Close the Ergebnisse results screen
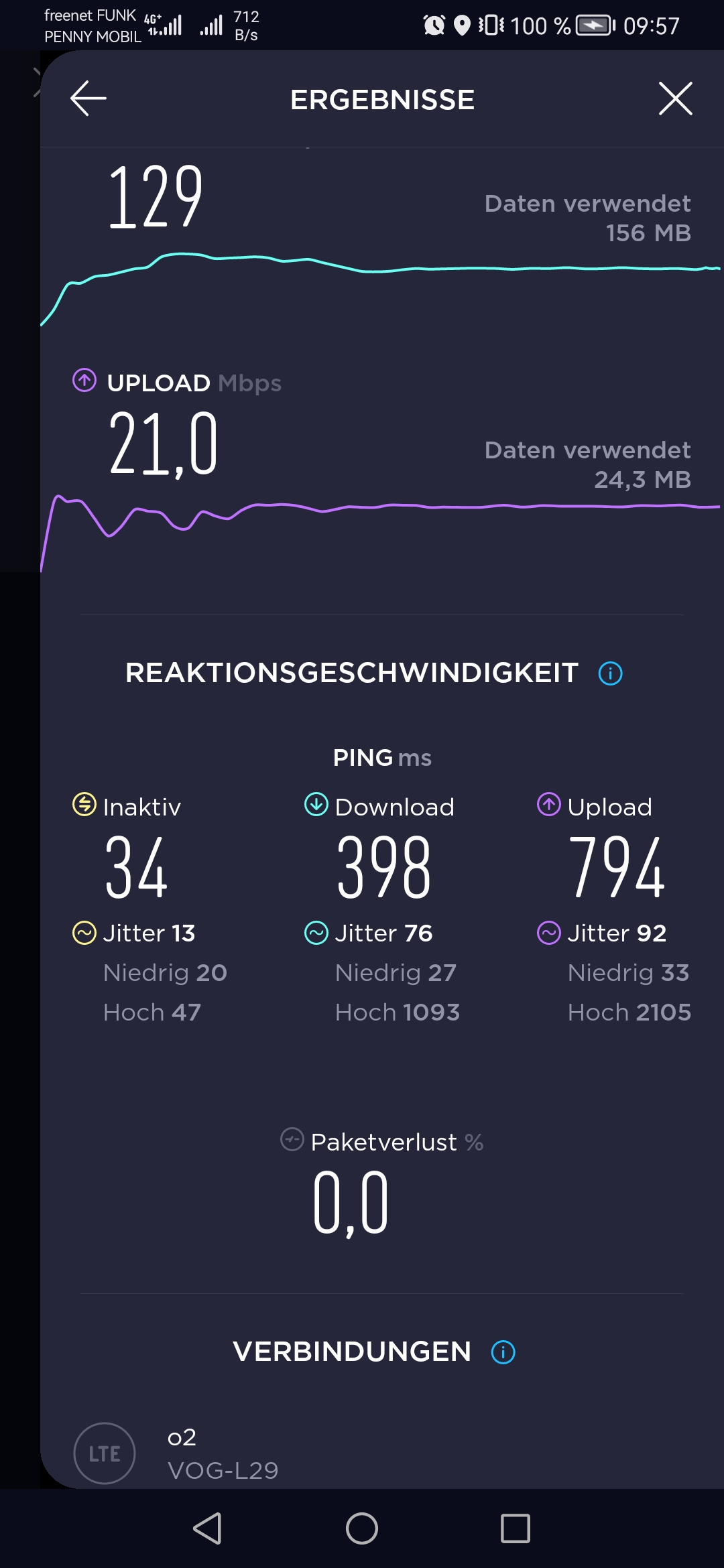Image resolution: width=724 pixels, height=1568 pixels. click(675, 99)
